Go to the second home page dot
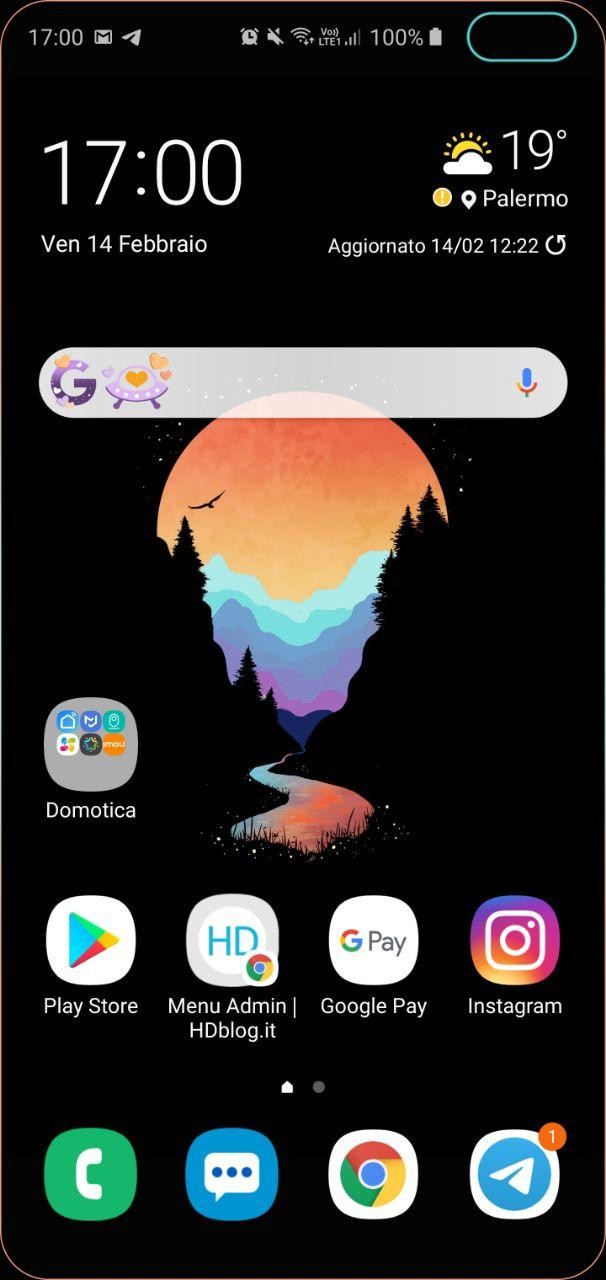 pyautogui.click(x=319, y=1087)
